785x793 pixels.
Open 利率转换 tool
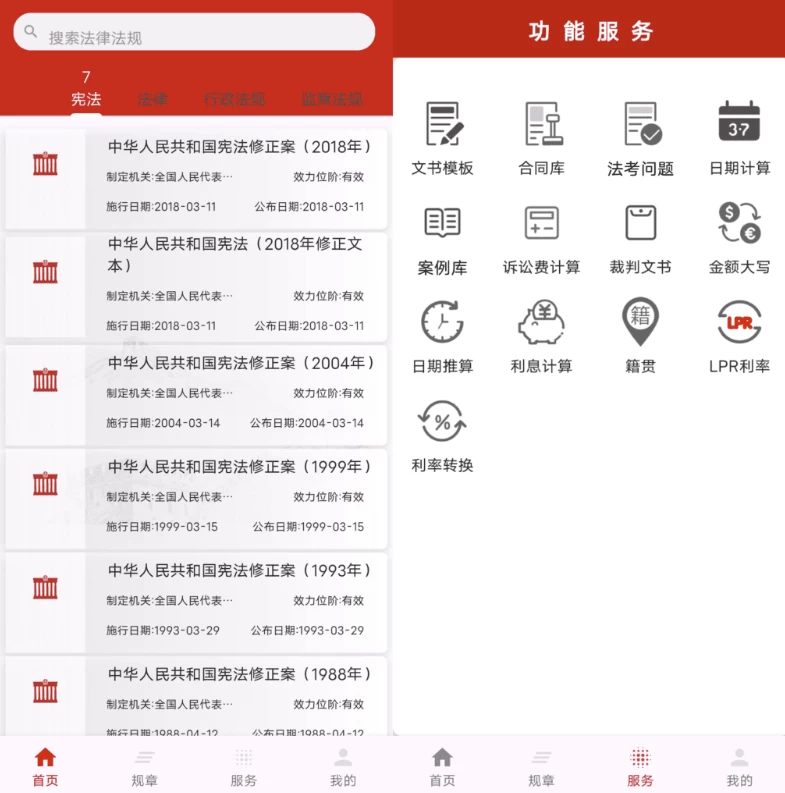click(442, 435)
